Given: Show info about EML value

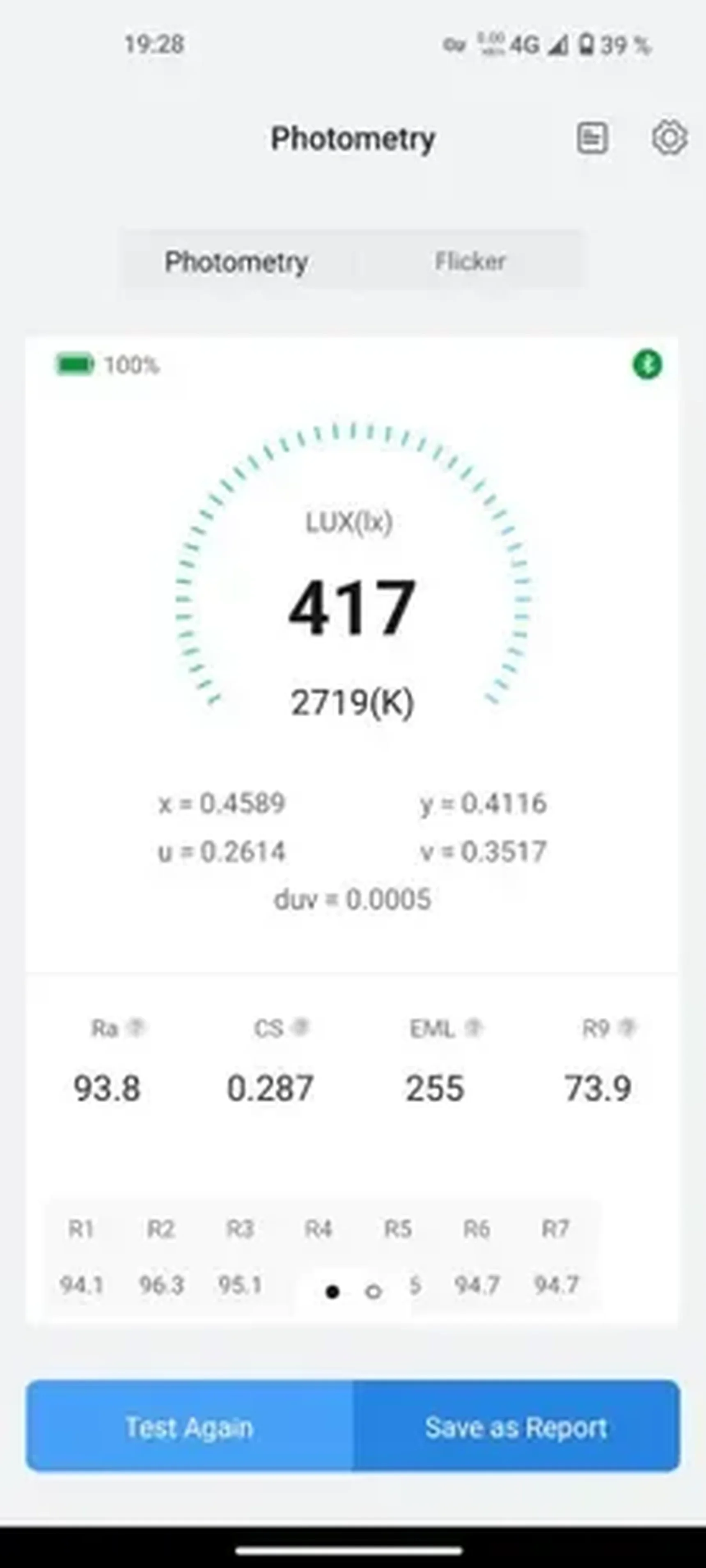Looking at the screenshot, I should pyautogui.click(x=473, y=1028).
